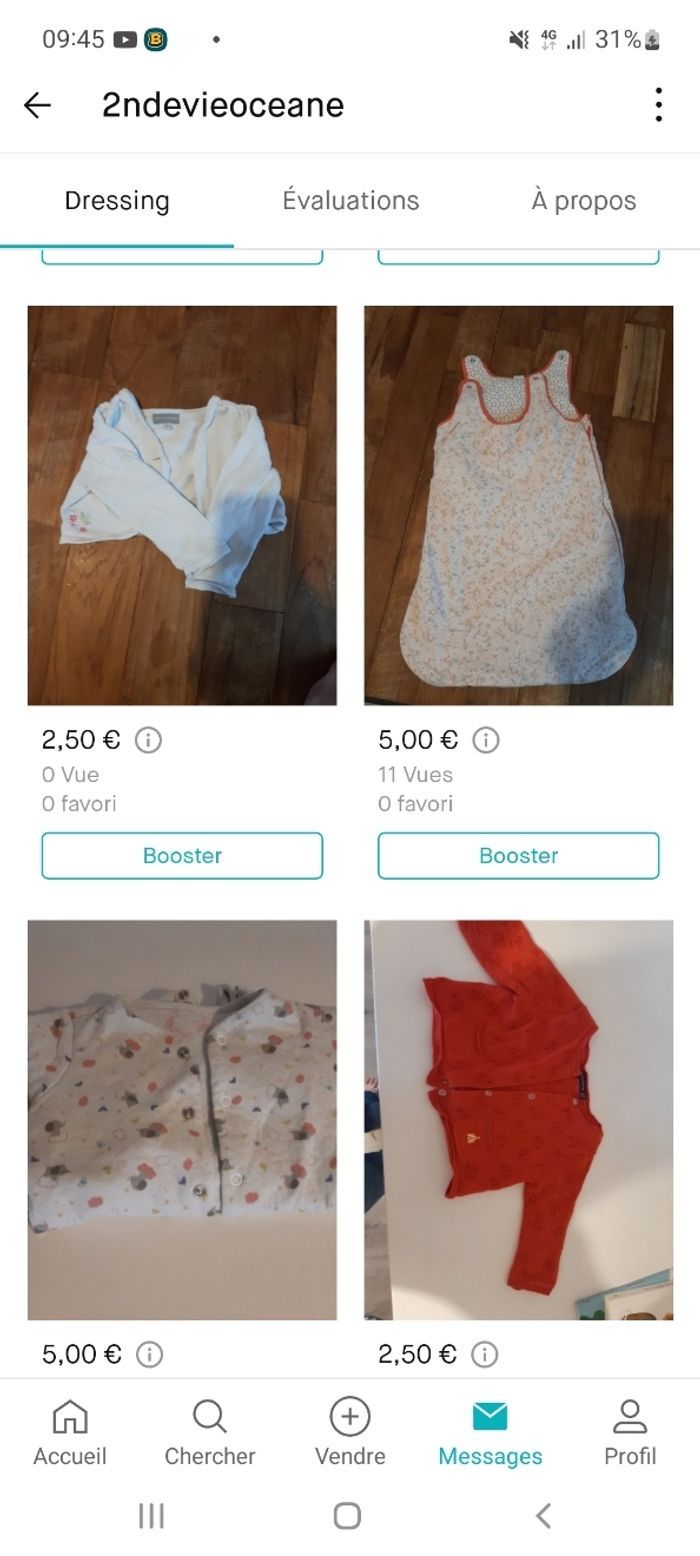700x1556 pixels.
Task: Boost the 5,00 € item with 11 Vues
Action: (518, 855)
